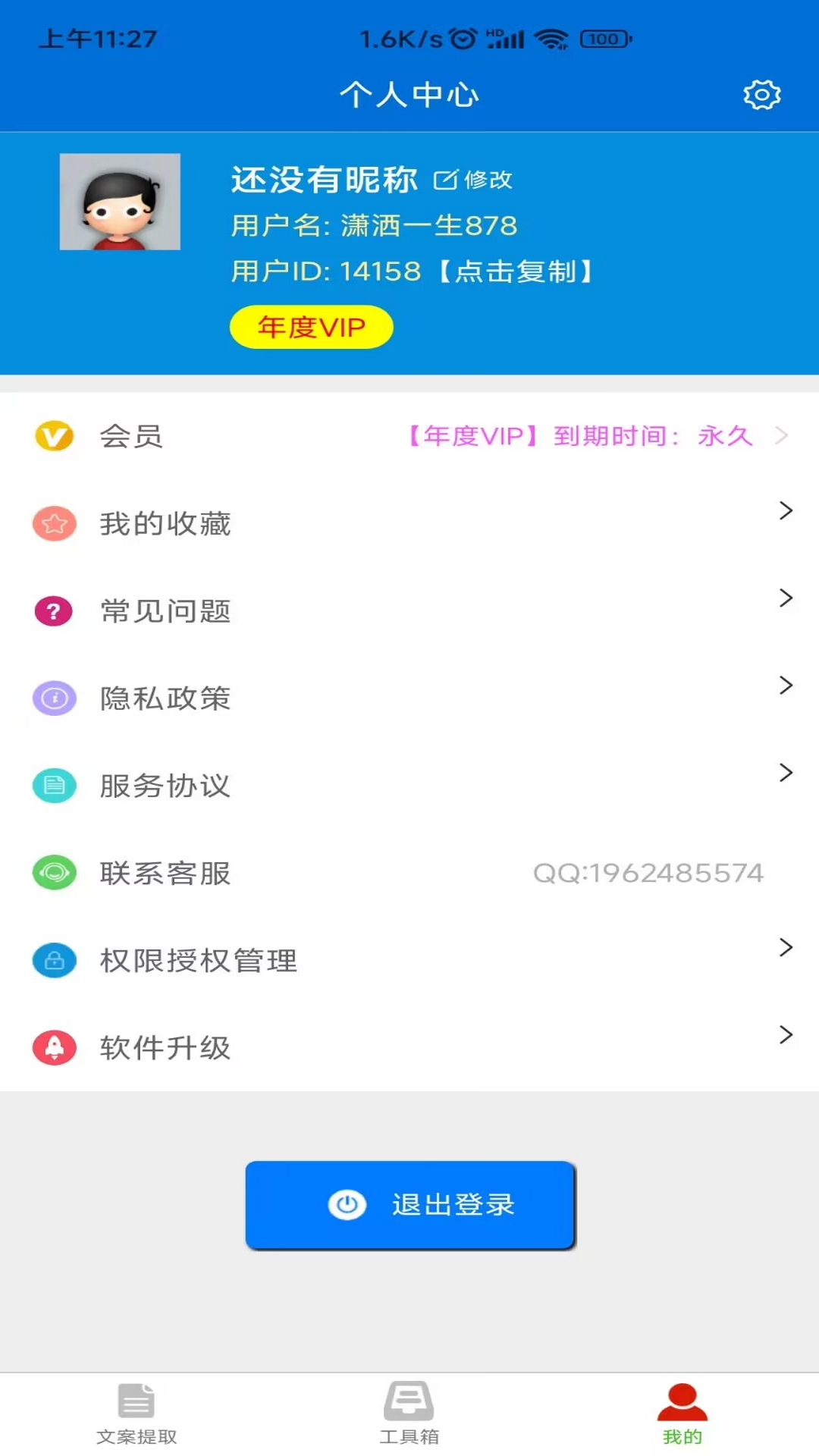Click 【点击复制】 to copy user ID
The height and width of the screenshot is (1456, 819).
point(516,273)
